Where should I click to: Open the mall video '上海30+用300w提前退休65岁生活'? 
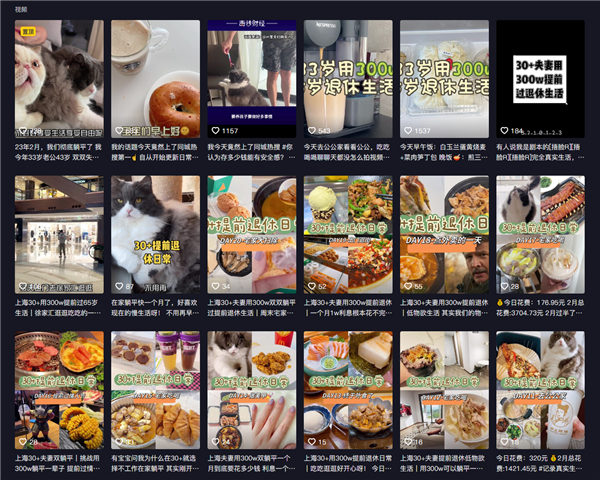click(x=59, y=234)
